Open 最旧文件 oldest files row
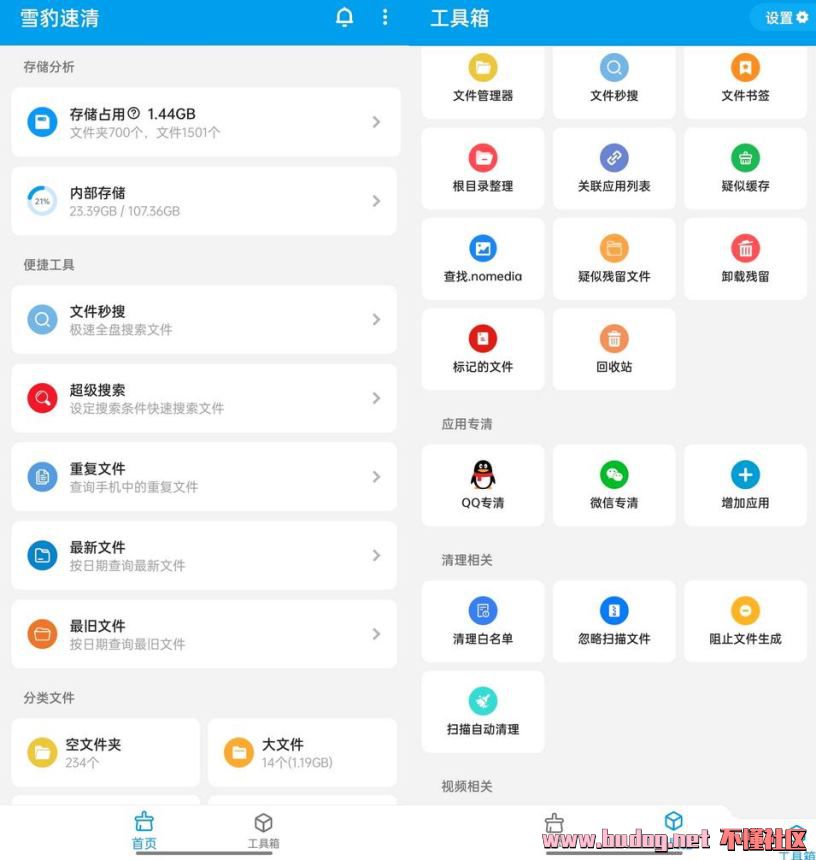Screen dimensions: 816x860 pyautogui.click(x=205, y=634)
